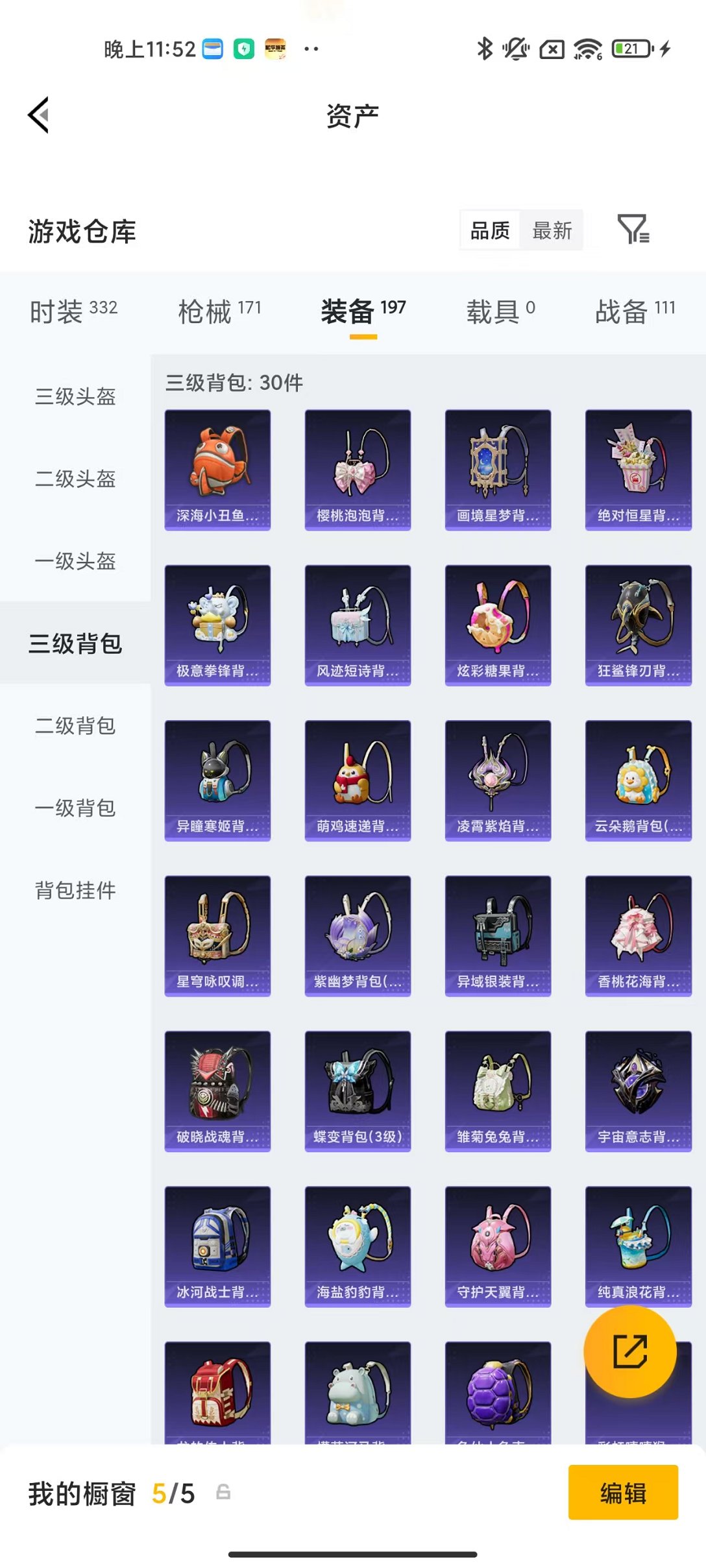Go back with the arrow button
The width and height of the screenshot is (706, 1568).
(x=39, y=114)
